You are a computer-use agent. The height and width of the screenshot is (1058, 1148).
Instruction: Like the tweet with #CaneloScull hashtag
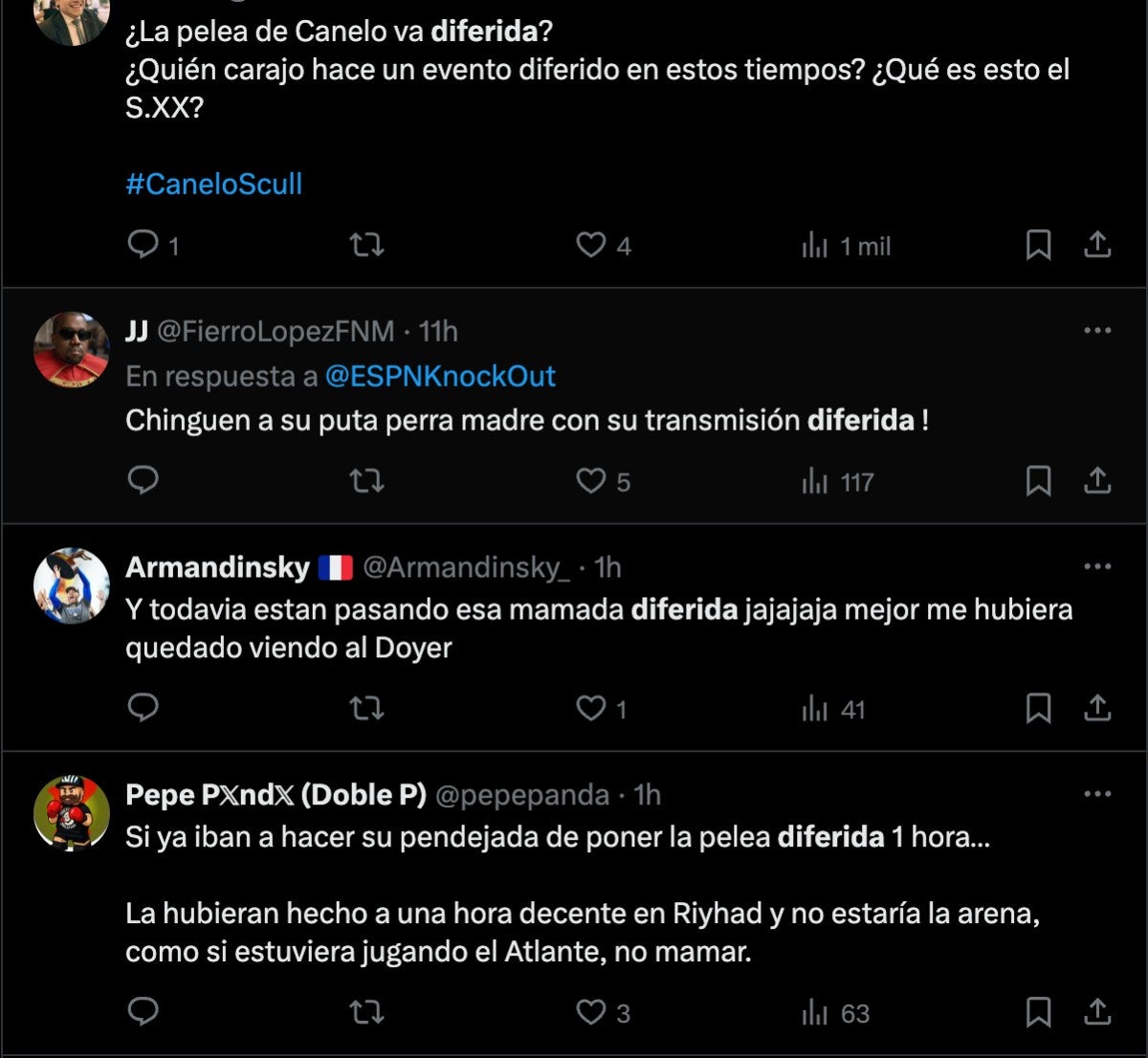coord(590,245)
